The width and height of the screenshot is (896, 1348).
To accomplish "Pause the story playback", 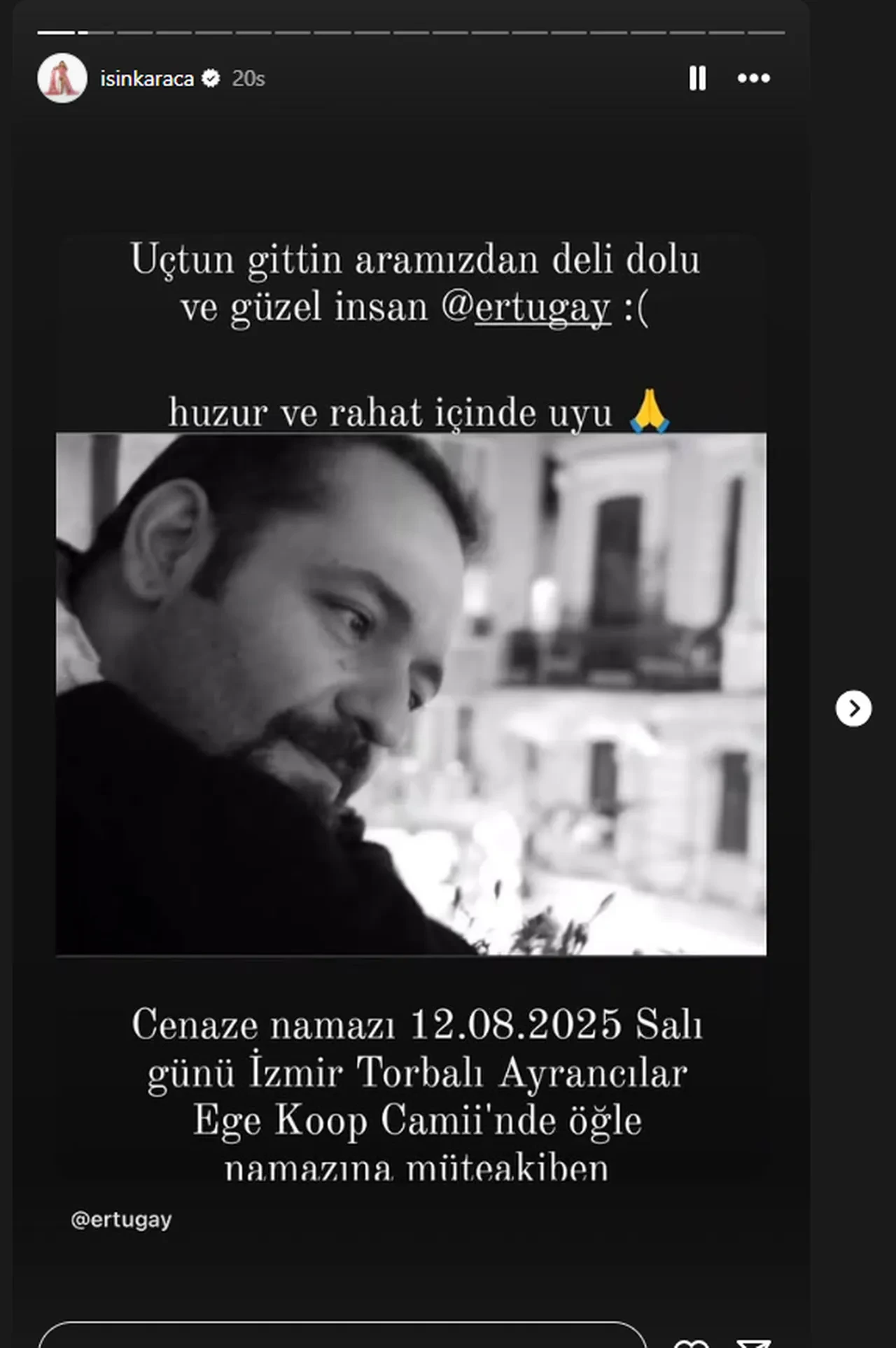I will click(x=697, y=78).
